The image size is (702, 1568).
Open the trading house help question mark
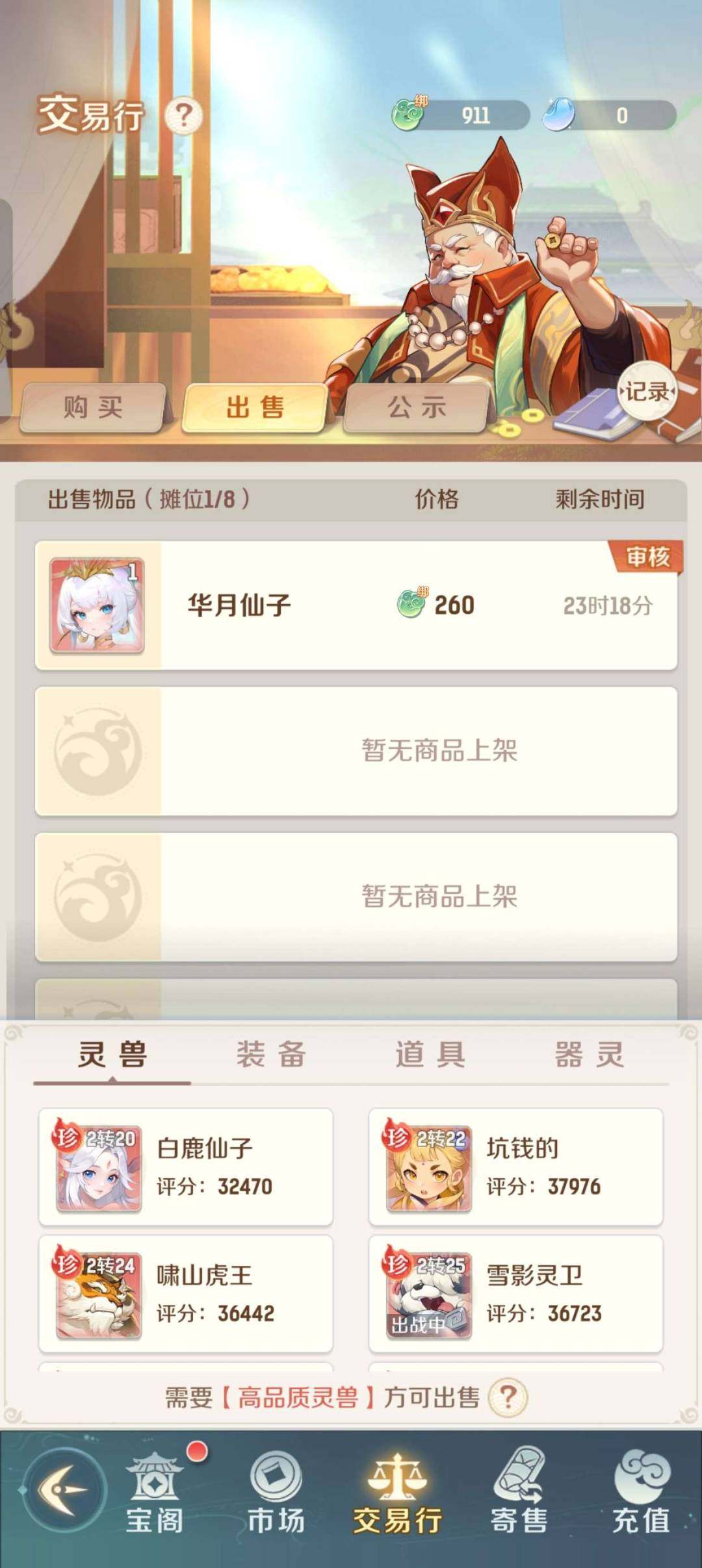184,116
